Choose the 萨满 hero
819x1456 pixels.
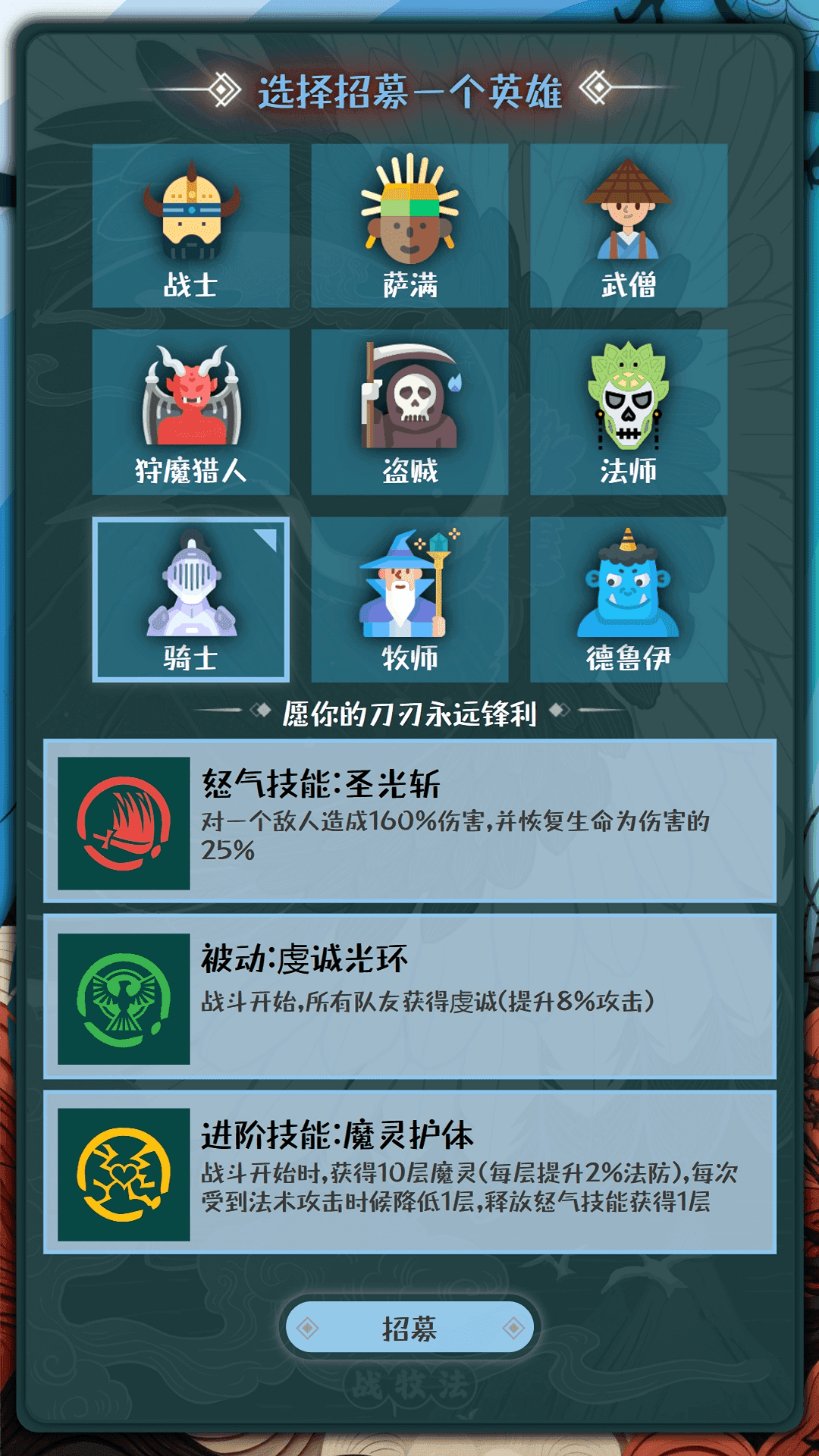(x=409, y=225)
